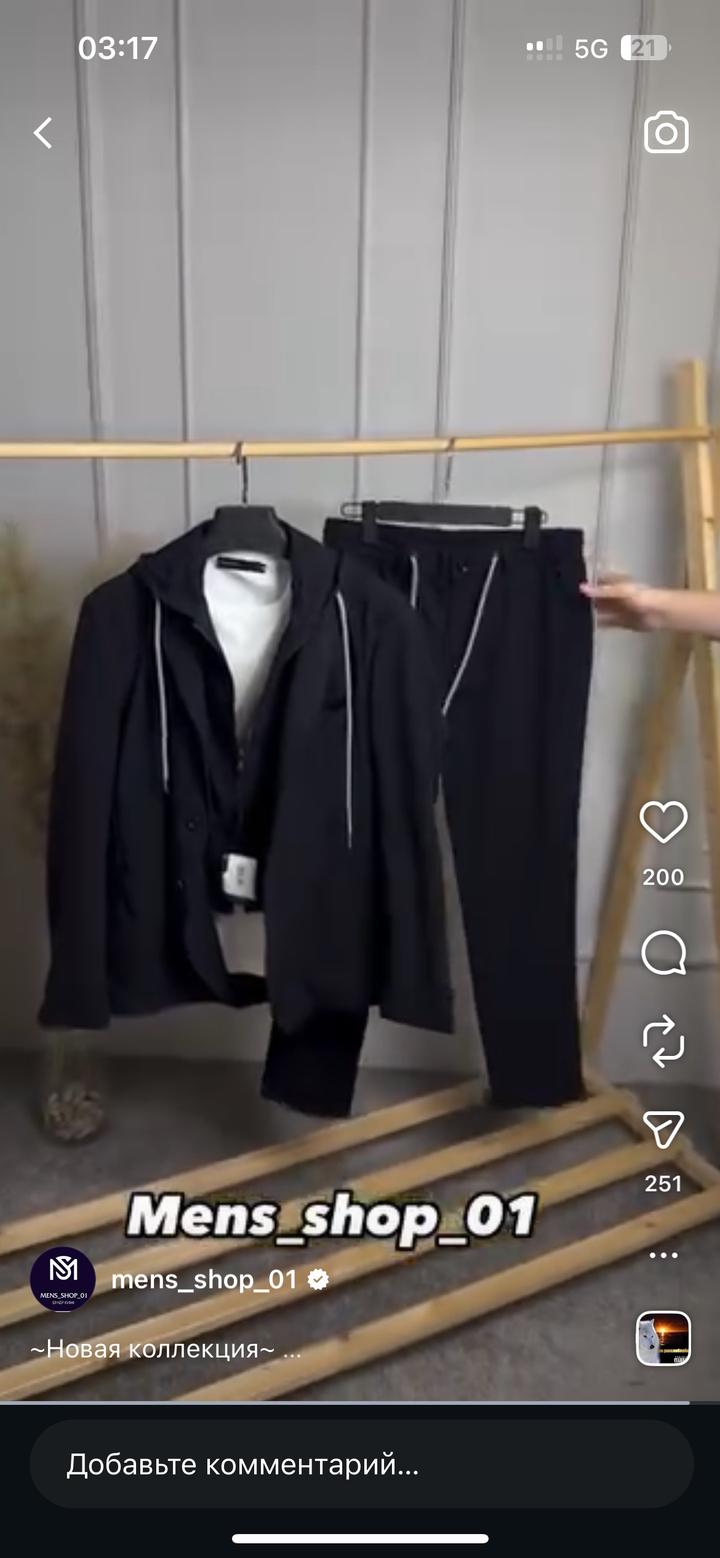Open the mens_shop_01 profile picture

(62, 1279)
